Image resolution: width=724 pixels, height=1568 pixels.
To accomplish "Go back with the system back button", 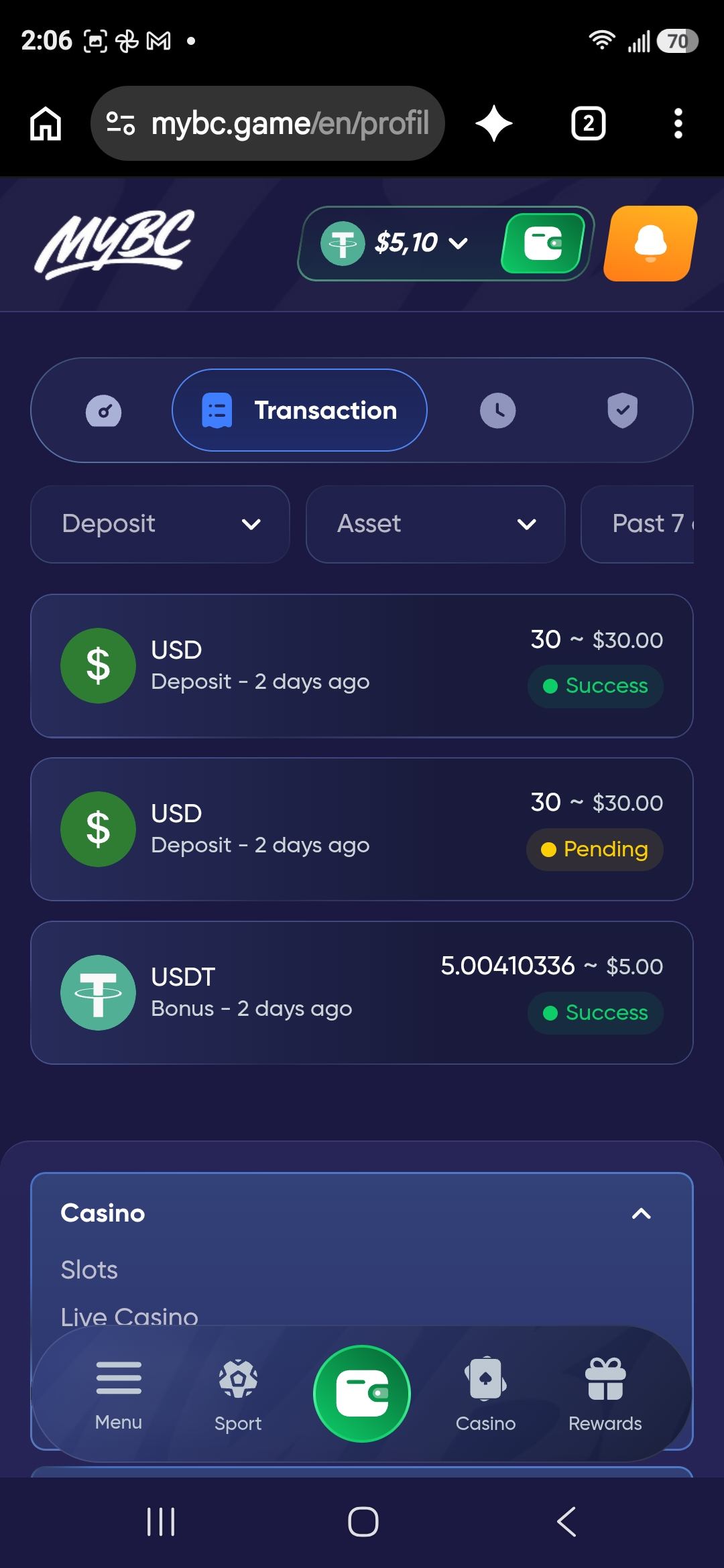I will coord(566,1521).
